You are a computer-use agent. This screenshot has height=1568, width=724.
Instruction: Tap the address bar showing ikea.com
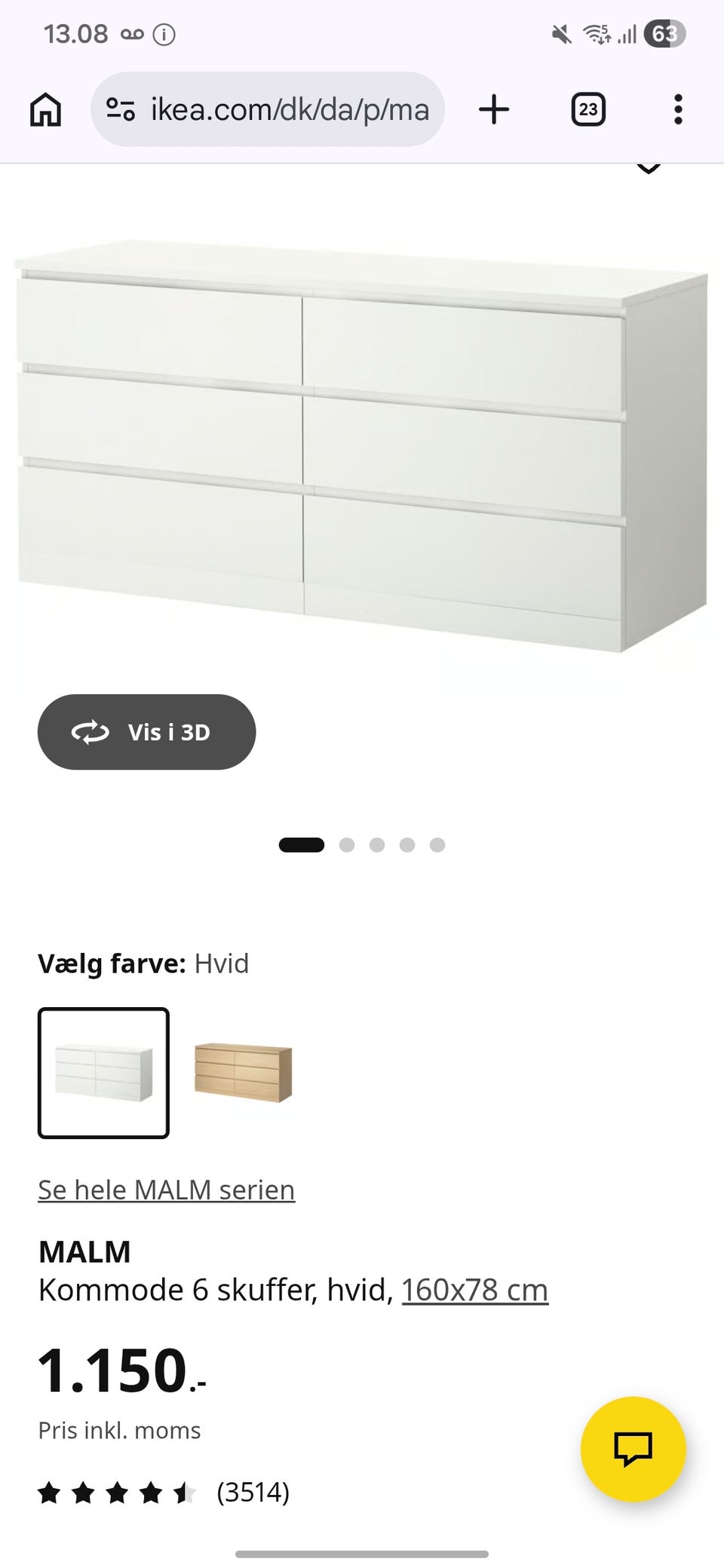(289, 110)
